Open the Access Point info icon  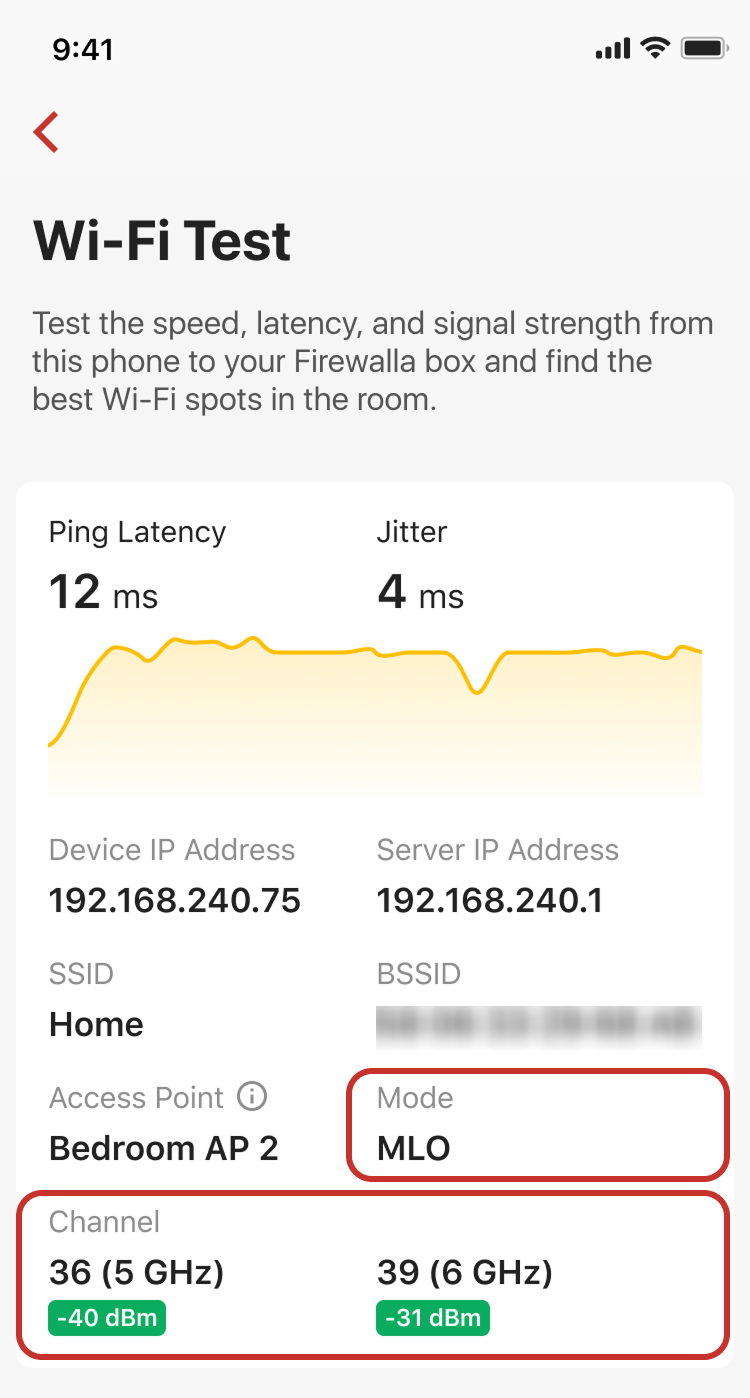pos(252,1097)
